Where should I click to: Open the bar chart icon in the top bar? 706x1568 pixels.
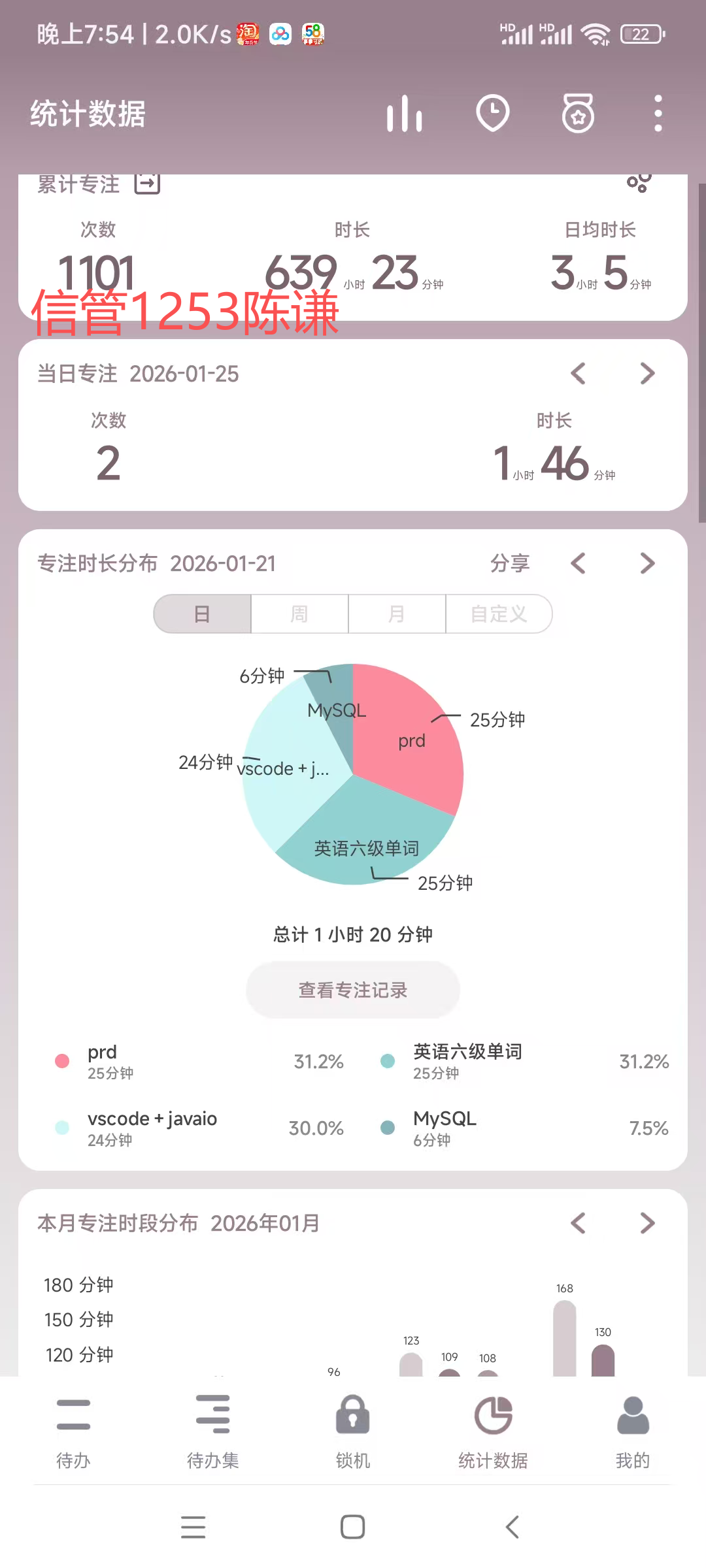[404, 114]
